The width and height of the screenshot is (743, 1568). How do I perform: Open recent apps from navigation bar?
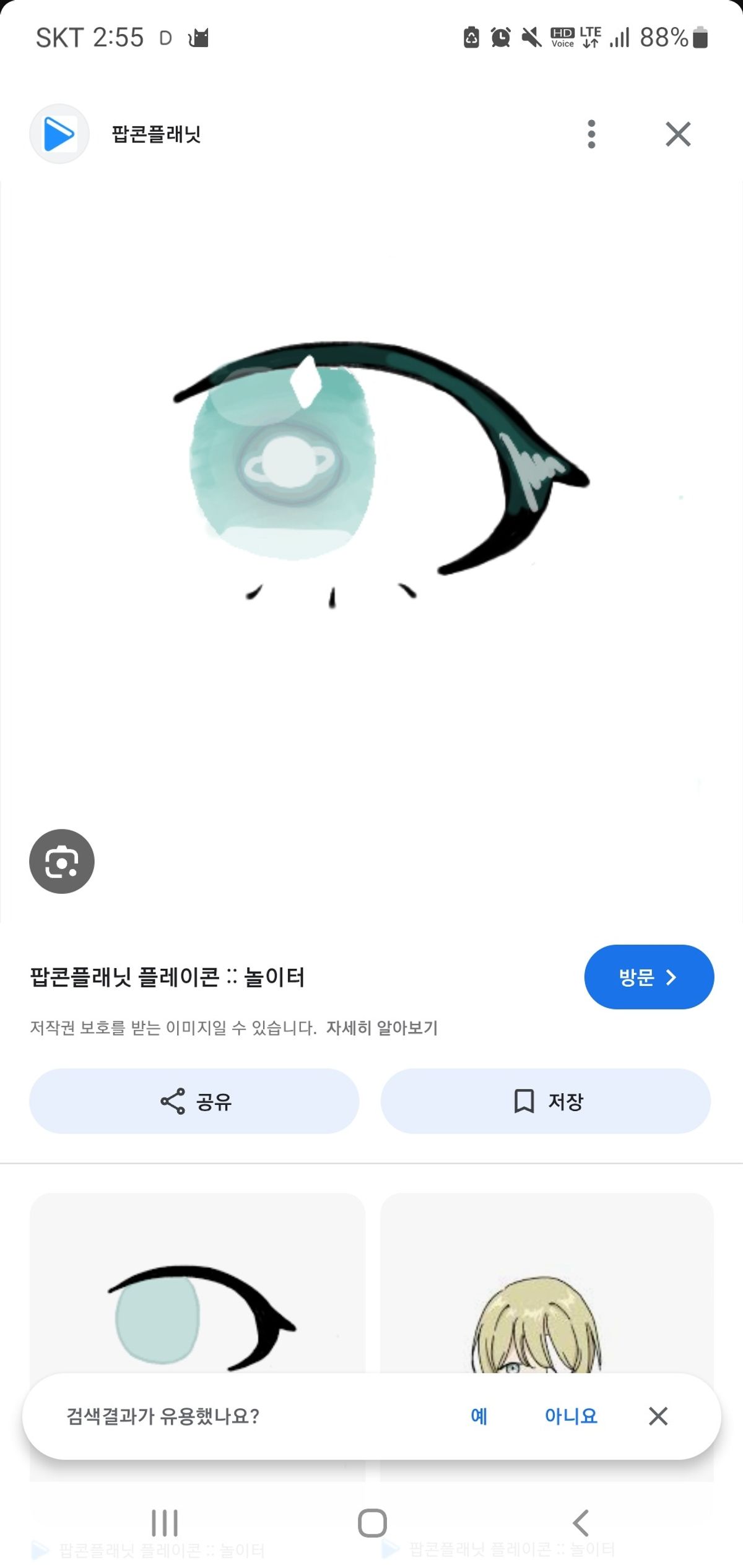[x=165, y=1523]
